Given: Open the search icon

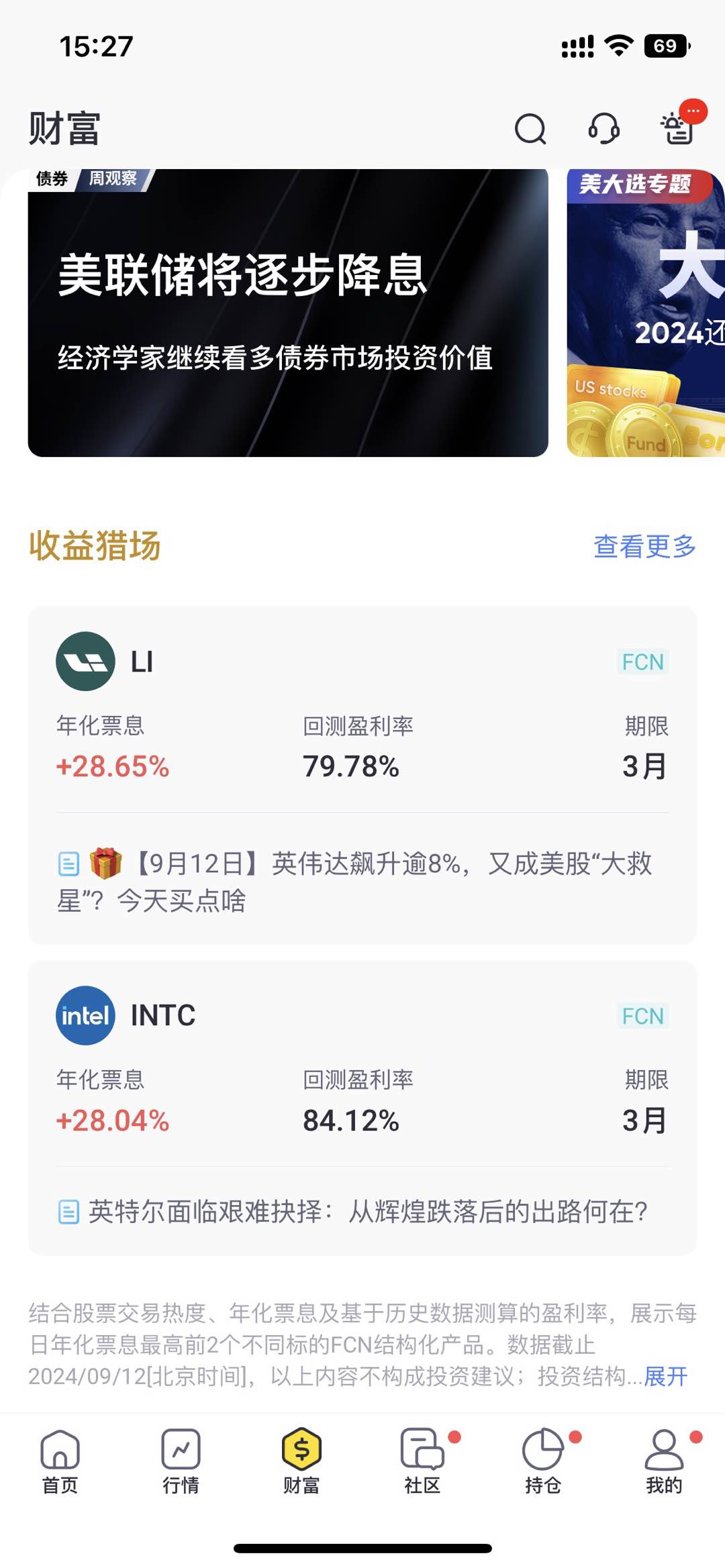Looking at the screenshot, I should pyautogui.click(x=530, y=129).
